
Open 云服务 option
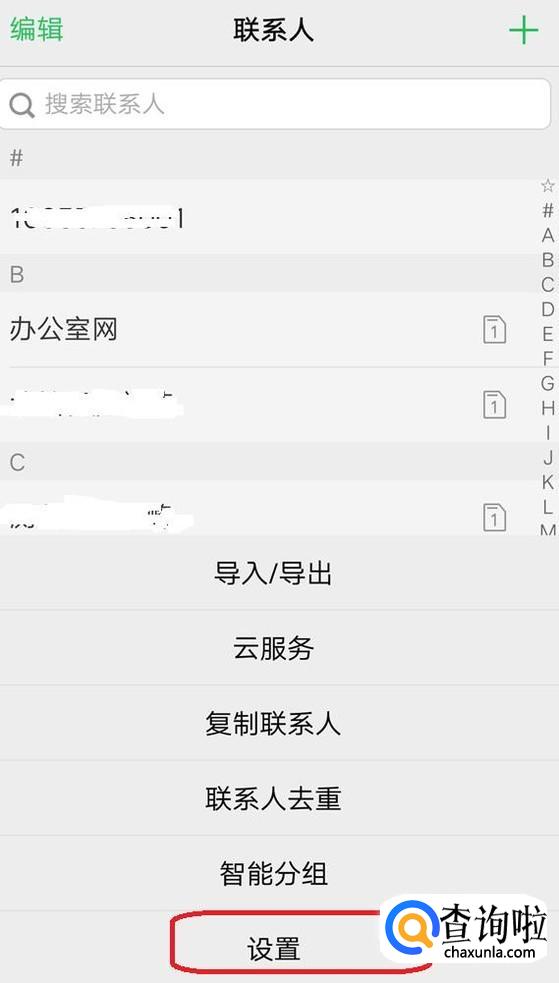coord(273,648)
